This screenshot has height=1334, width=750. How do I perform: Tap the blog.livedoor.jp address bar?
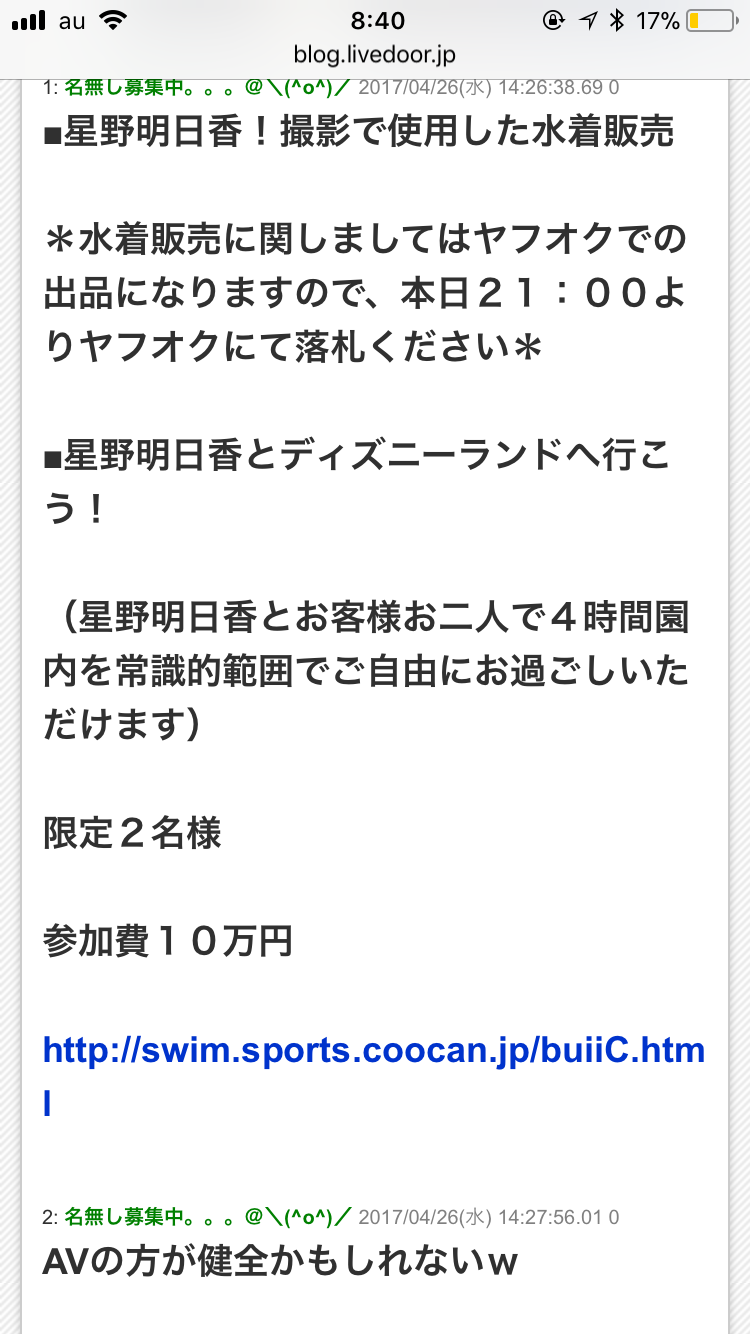coord(375,54)
